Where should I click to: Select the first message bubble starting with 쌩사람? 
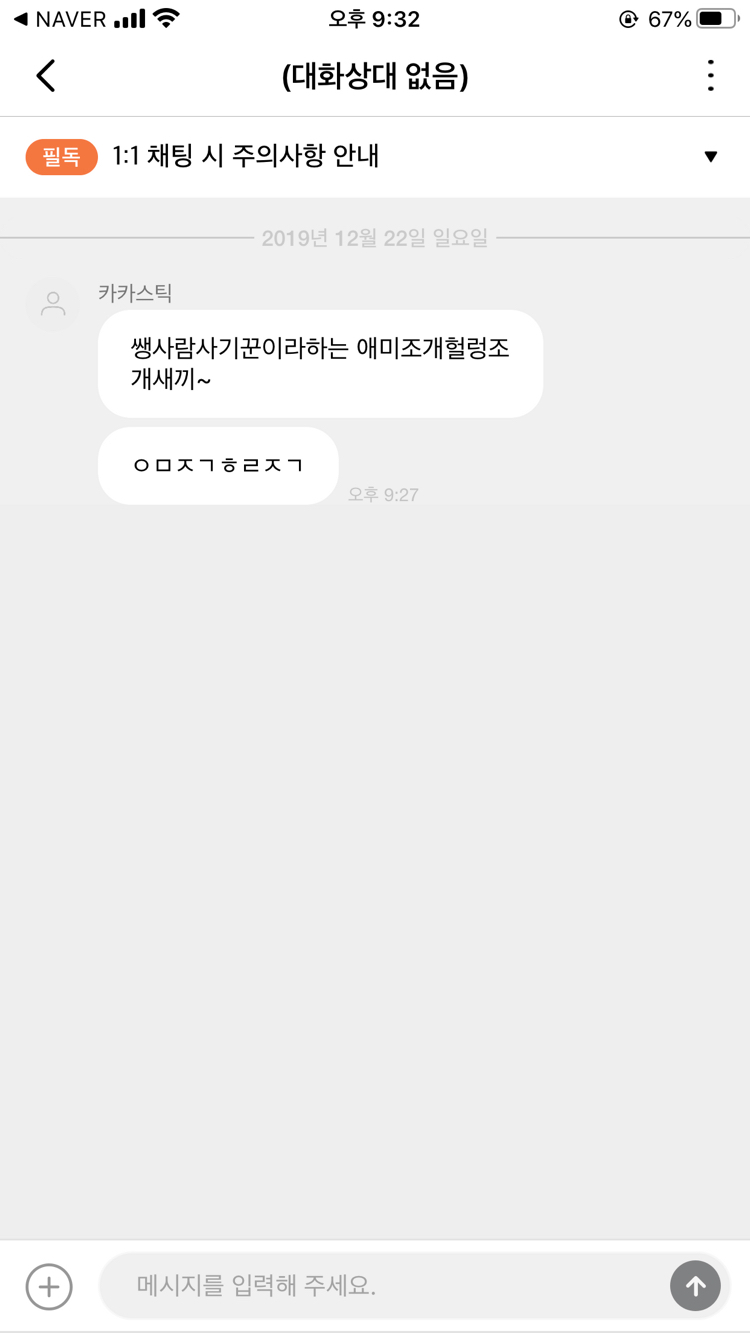click(x=320, y=363)
